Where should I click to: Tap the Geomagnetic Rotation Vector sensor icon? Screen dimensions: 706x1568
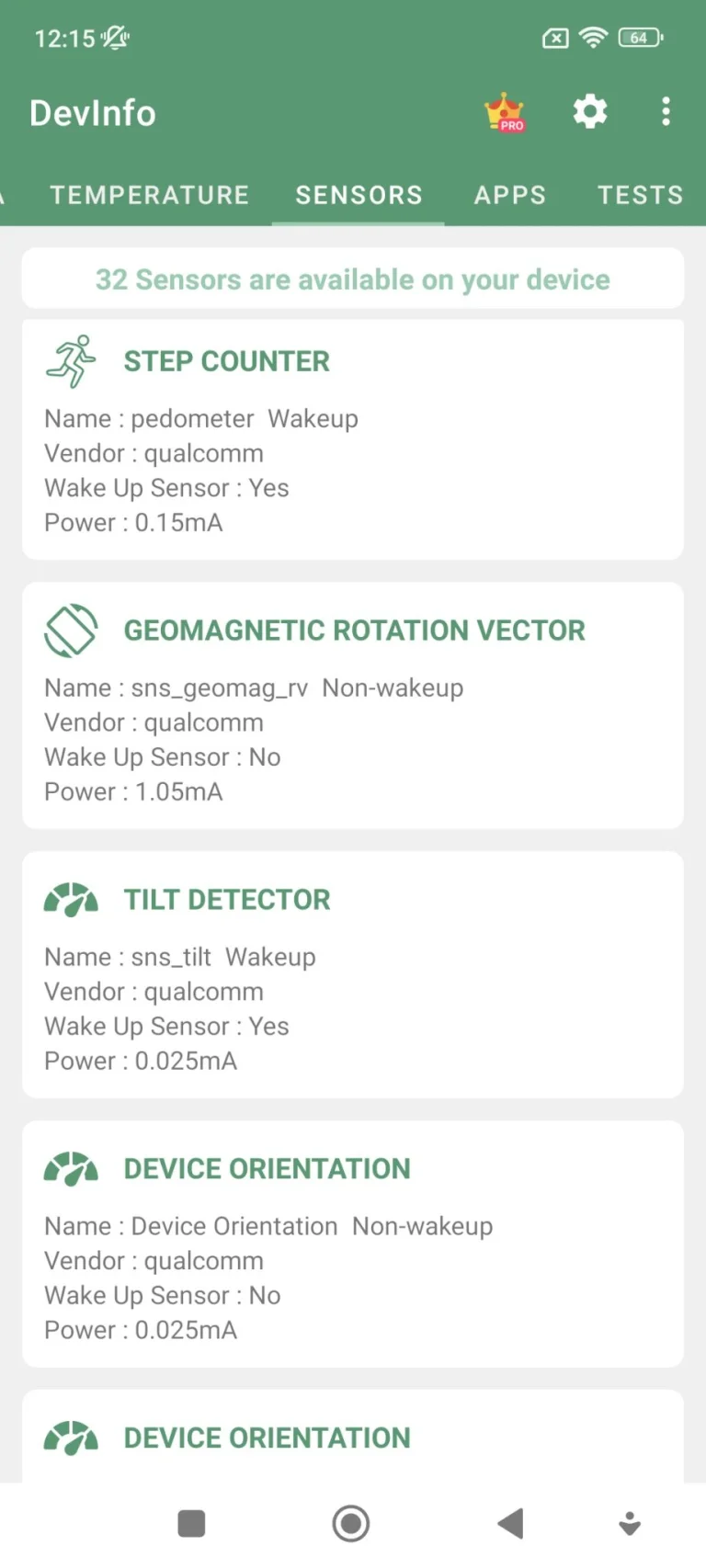(71, 631)
